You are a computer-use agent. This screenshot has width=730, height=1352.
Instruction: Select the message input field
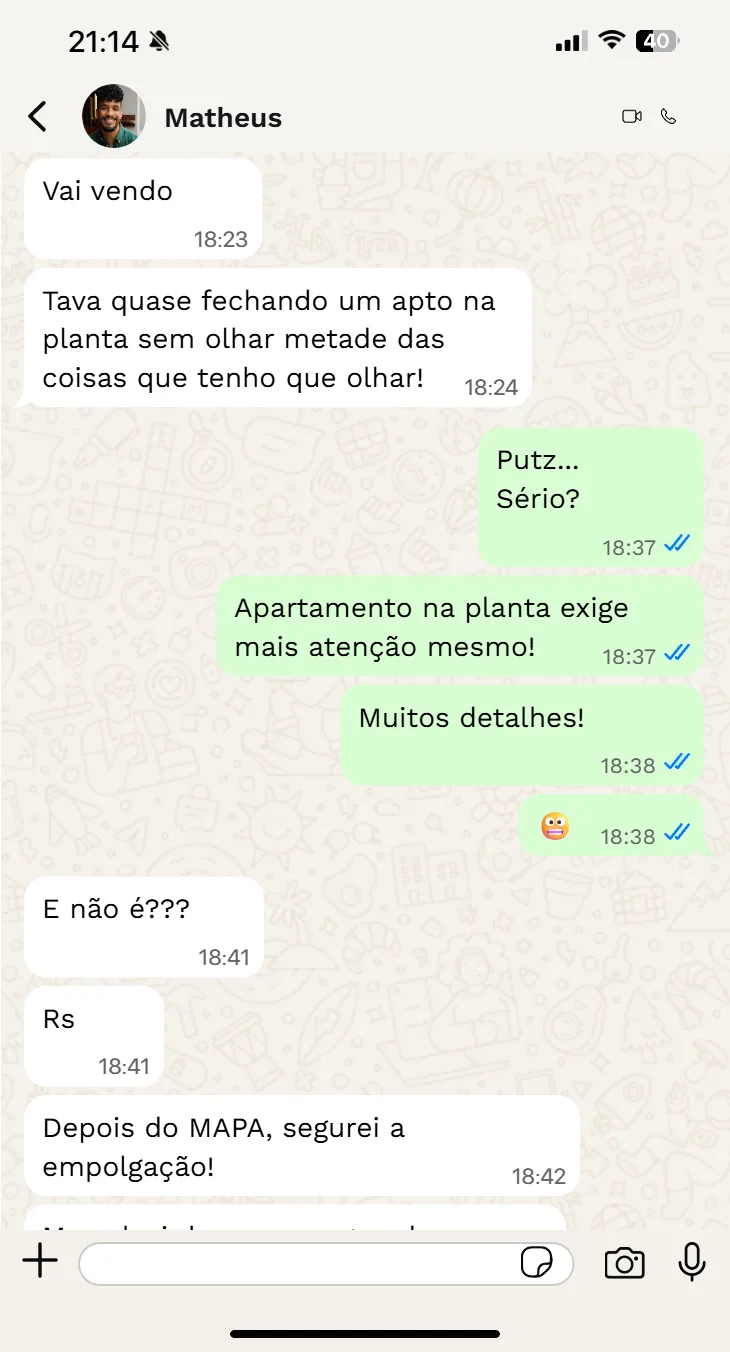click(300, 1262)
